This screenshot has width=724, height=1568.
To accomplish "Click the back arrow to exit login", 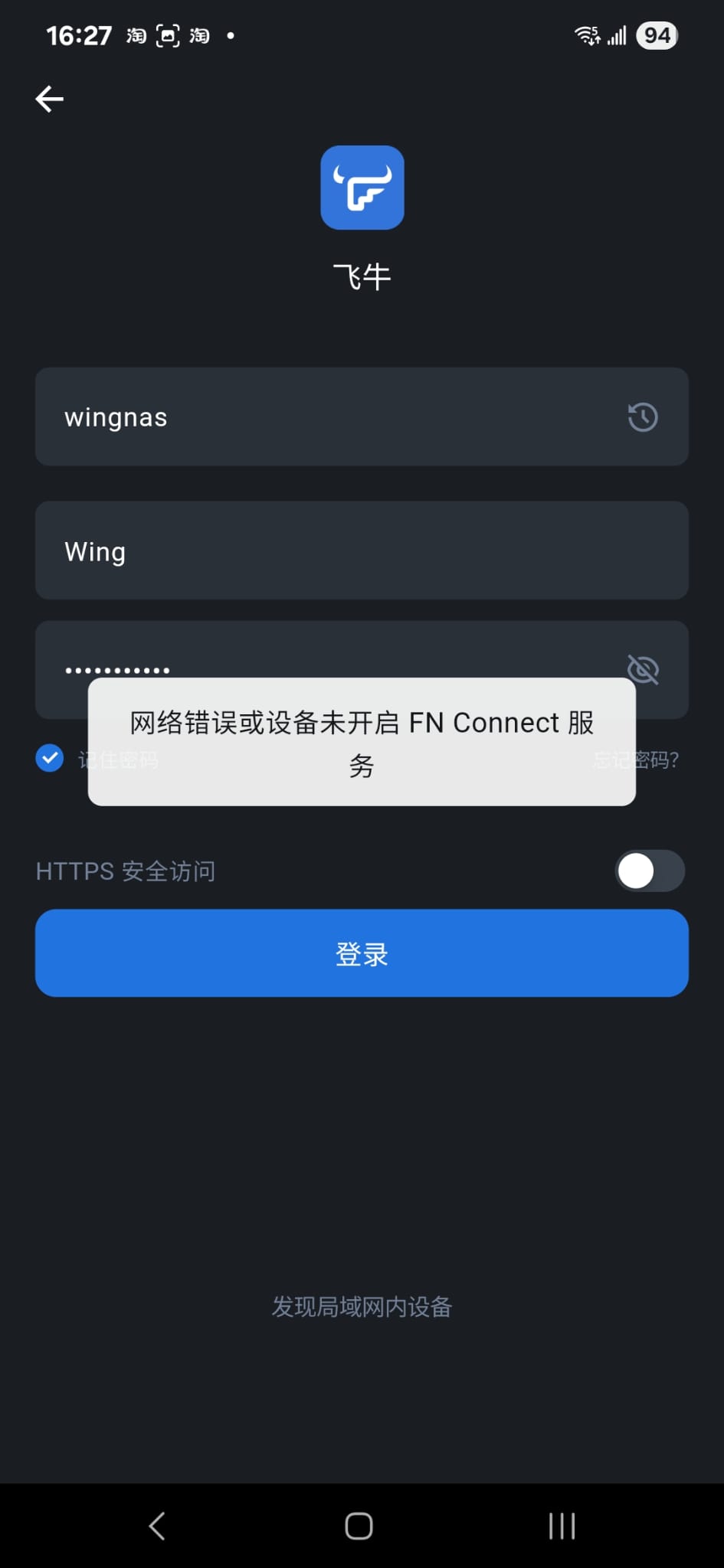I will point(49,99).
